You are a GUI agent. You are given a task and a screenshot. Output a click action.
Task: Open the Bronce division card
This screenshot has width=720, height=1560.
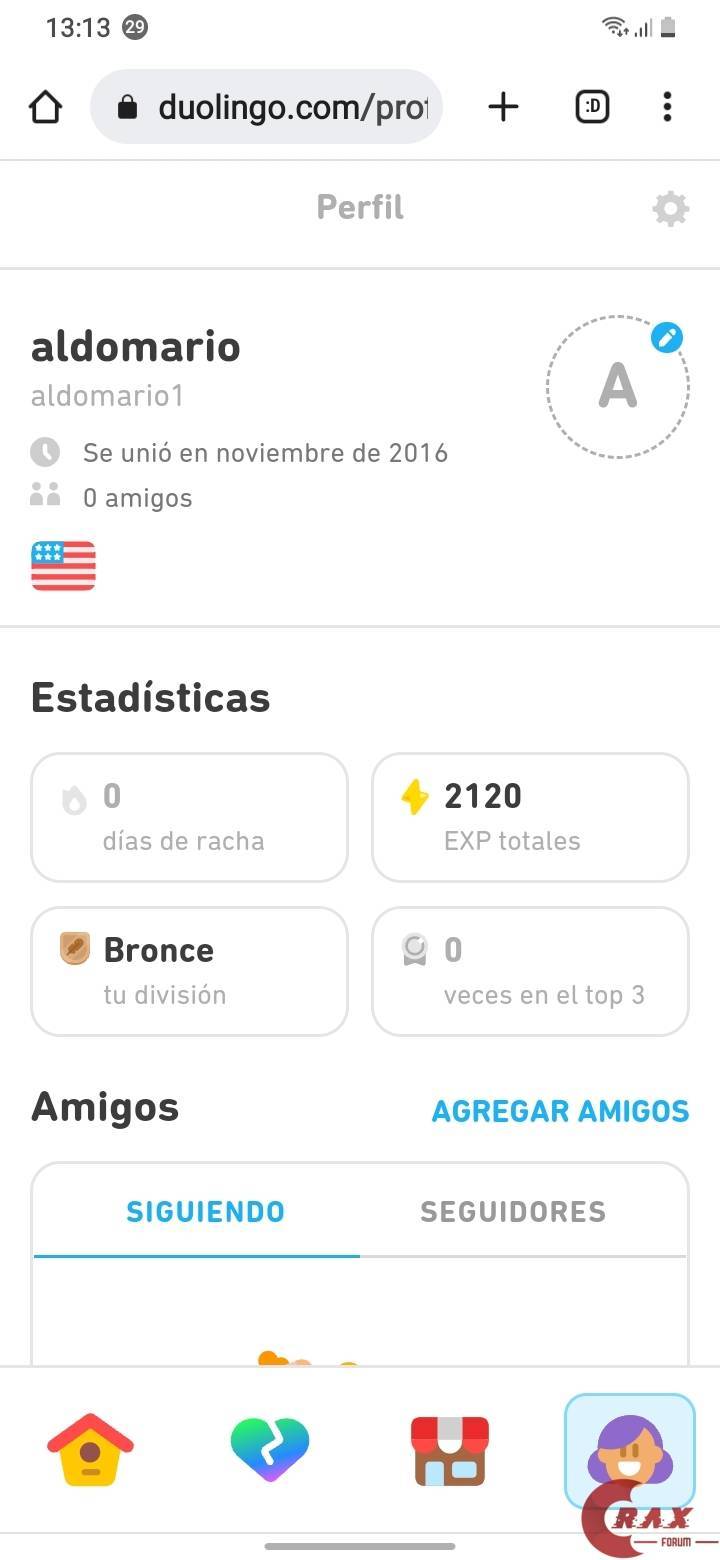(189, 971)
